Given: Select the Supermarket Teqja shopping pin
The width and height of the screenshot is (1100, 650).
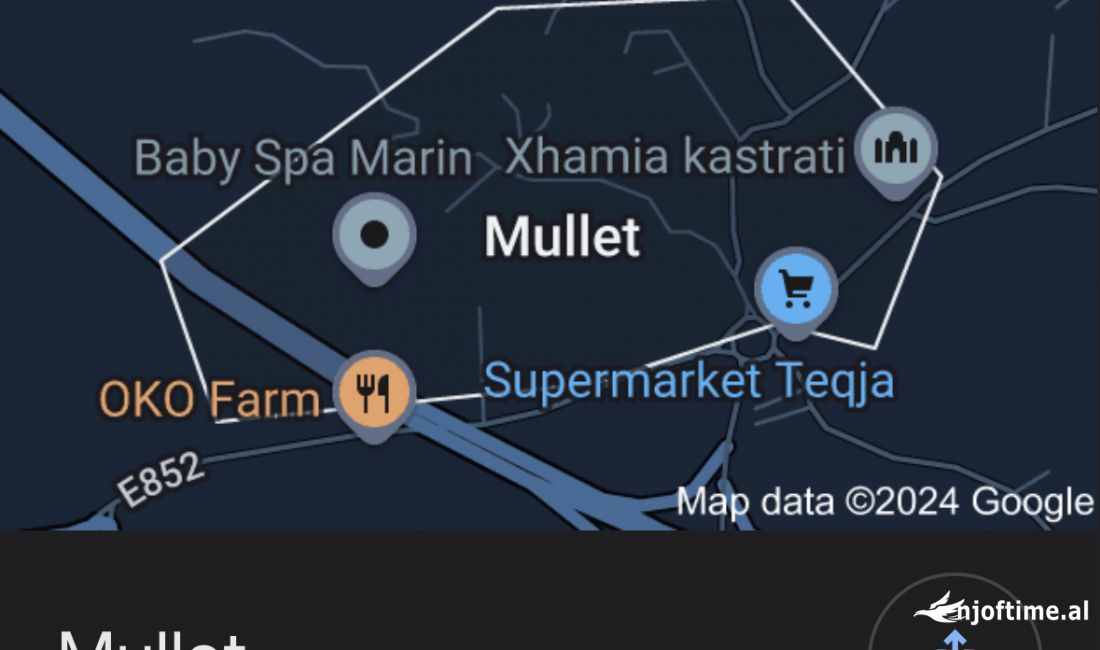Looking at the screenshot, I should pyautogui.click(x=796, y=290).
